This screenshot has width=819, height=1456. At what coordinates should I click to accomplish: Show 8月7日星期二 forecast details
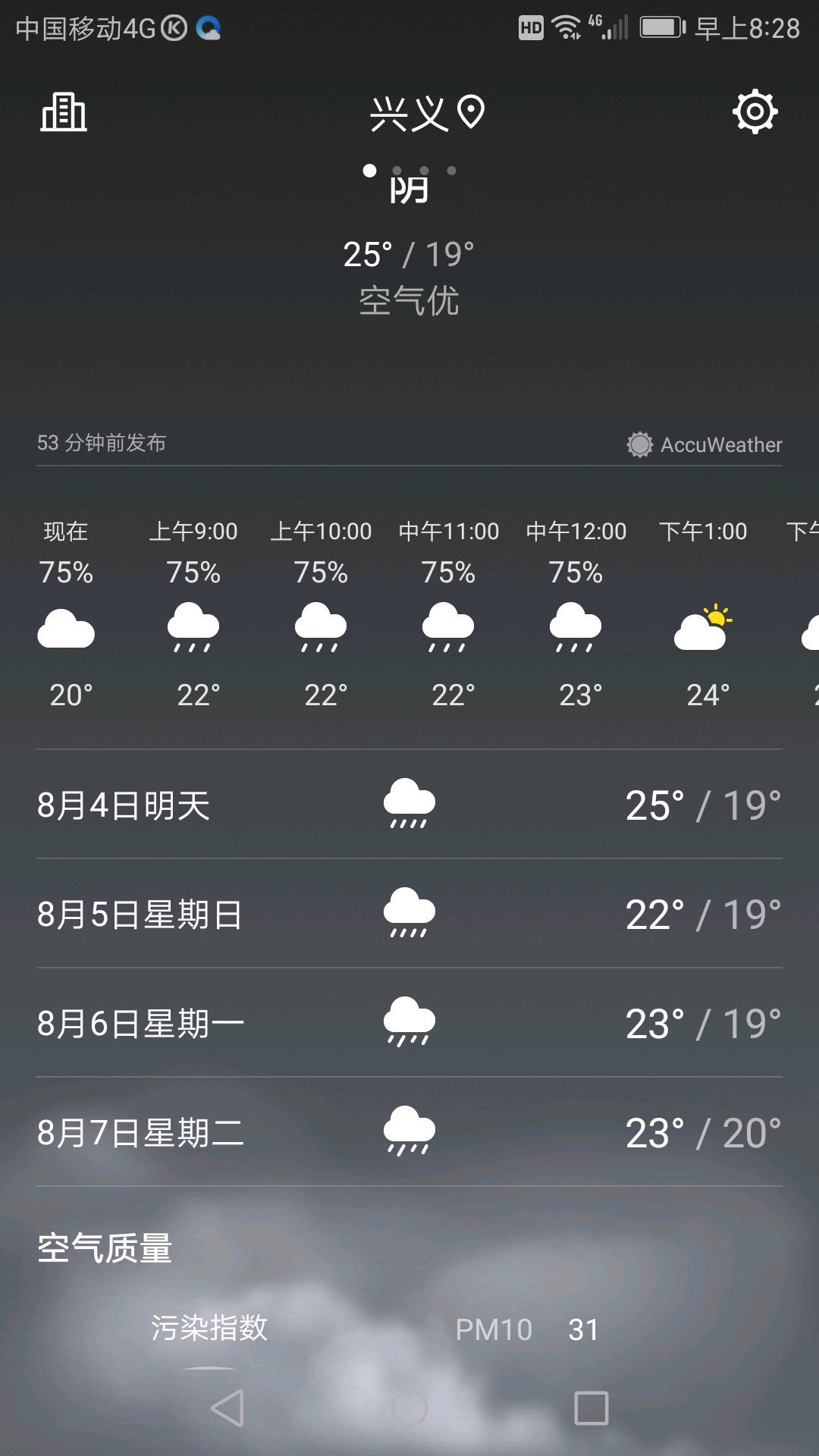tap(409, 1132)
